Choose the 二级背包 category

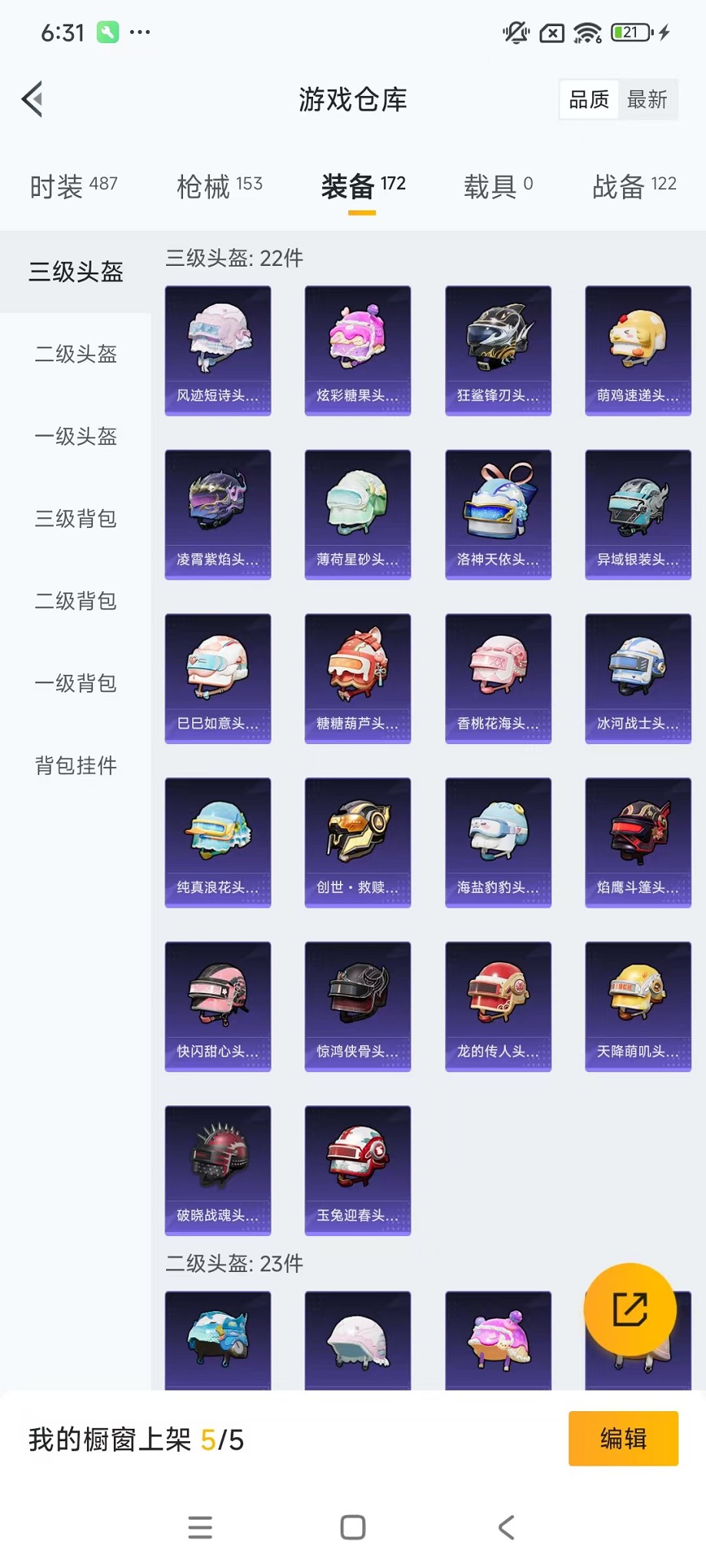point(75,601)
